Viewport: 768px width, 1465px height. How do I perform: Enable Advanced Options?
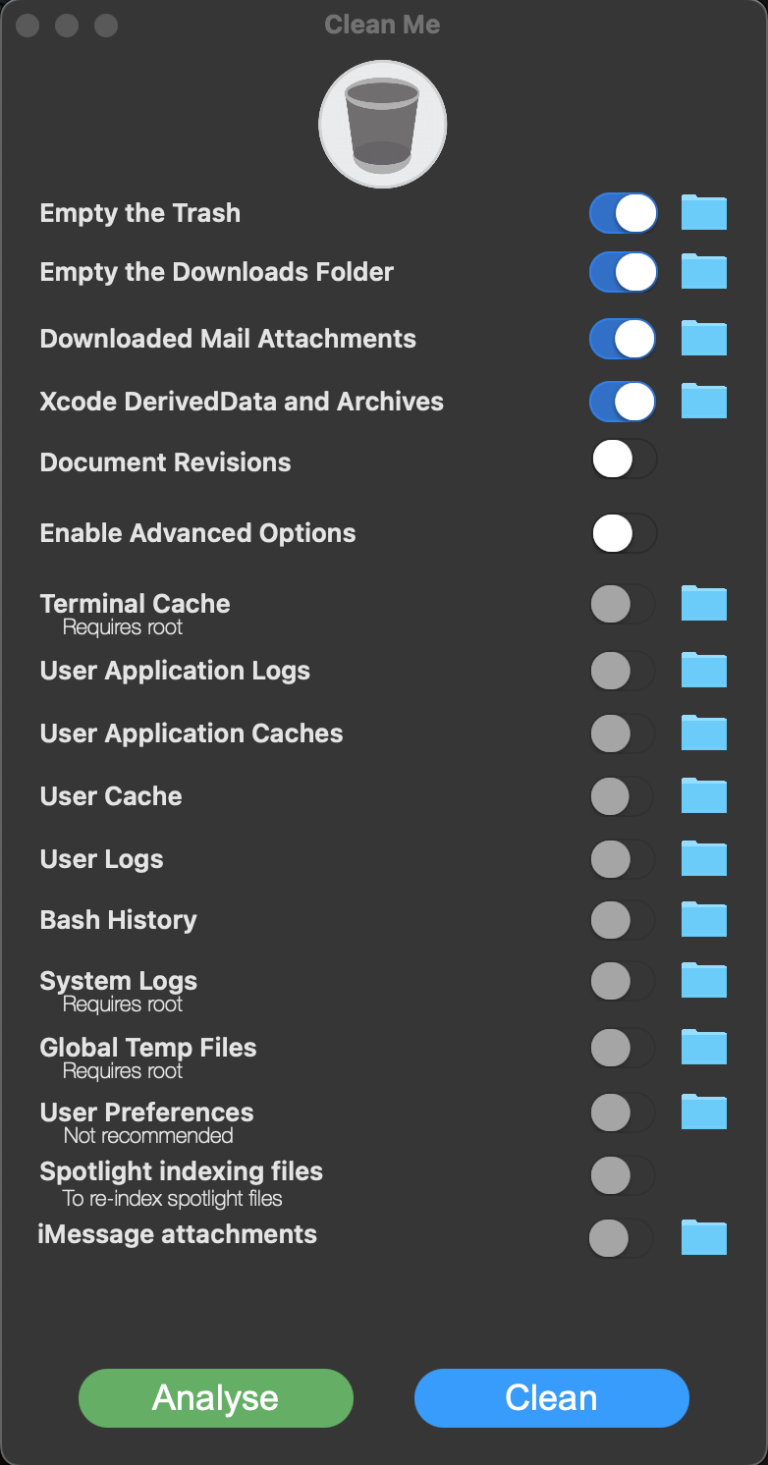click(x=622, y=533)
